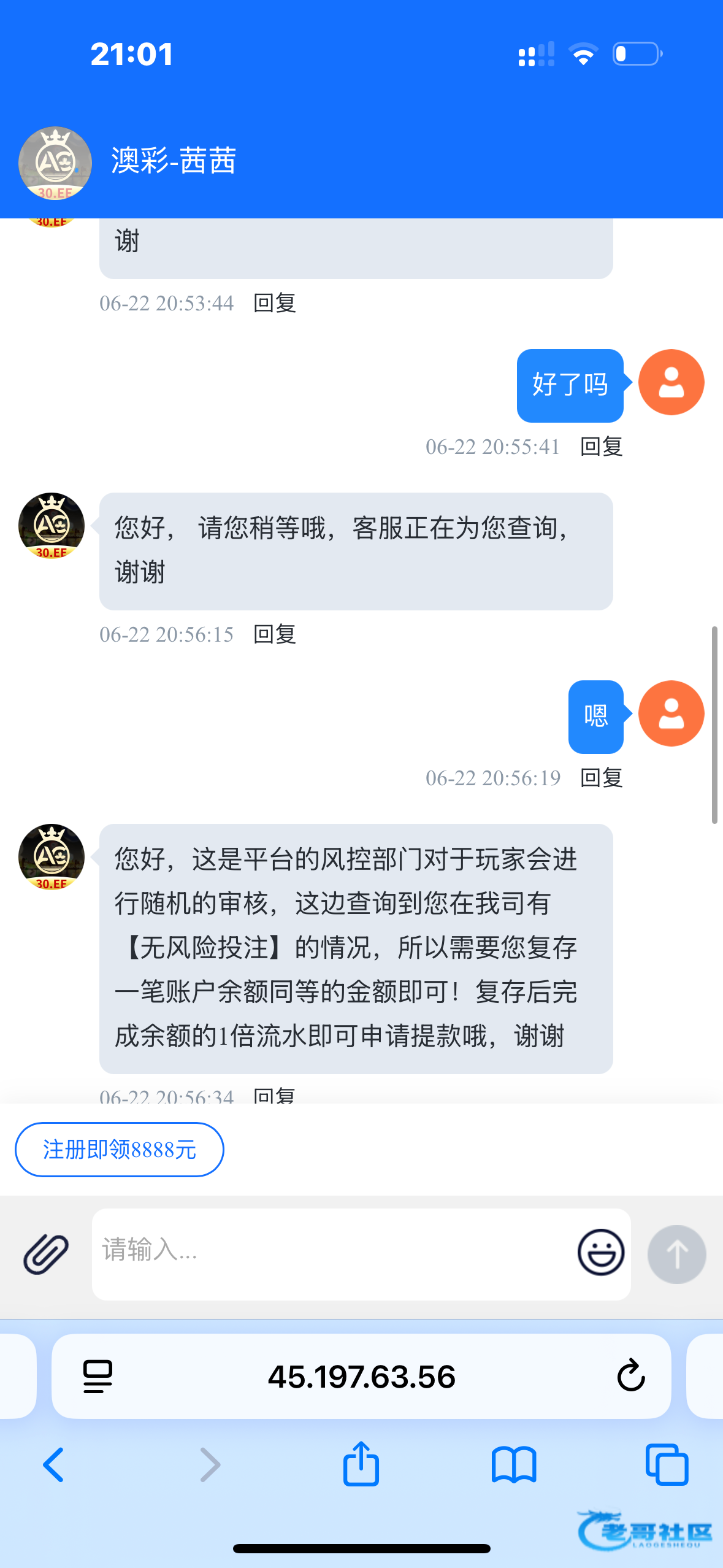Focus the 请输入 message input field
The image size is (723, 1568).
tap(331, 1252)
